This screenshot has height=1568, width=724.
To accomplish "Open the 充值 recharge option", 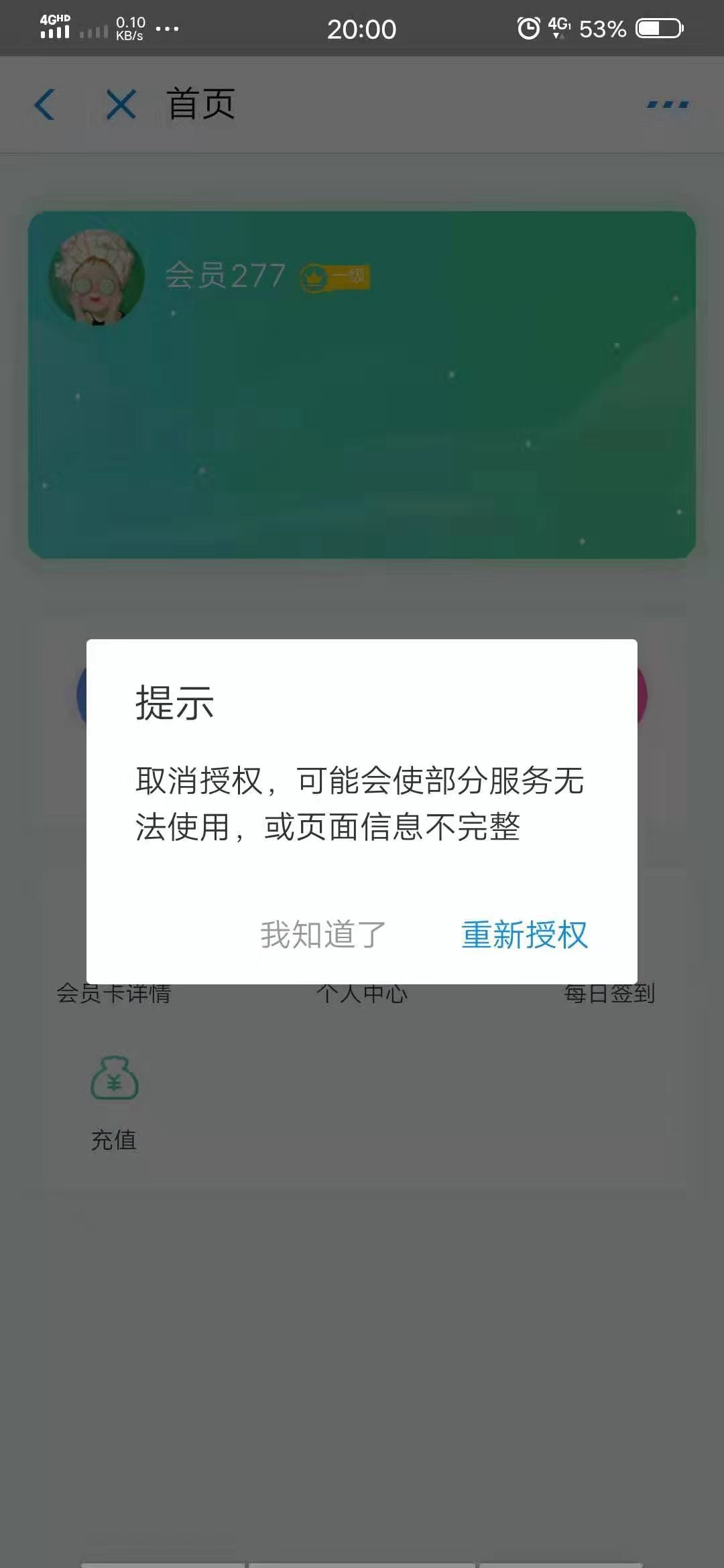I will [x=114, y=1099].
